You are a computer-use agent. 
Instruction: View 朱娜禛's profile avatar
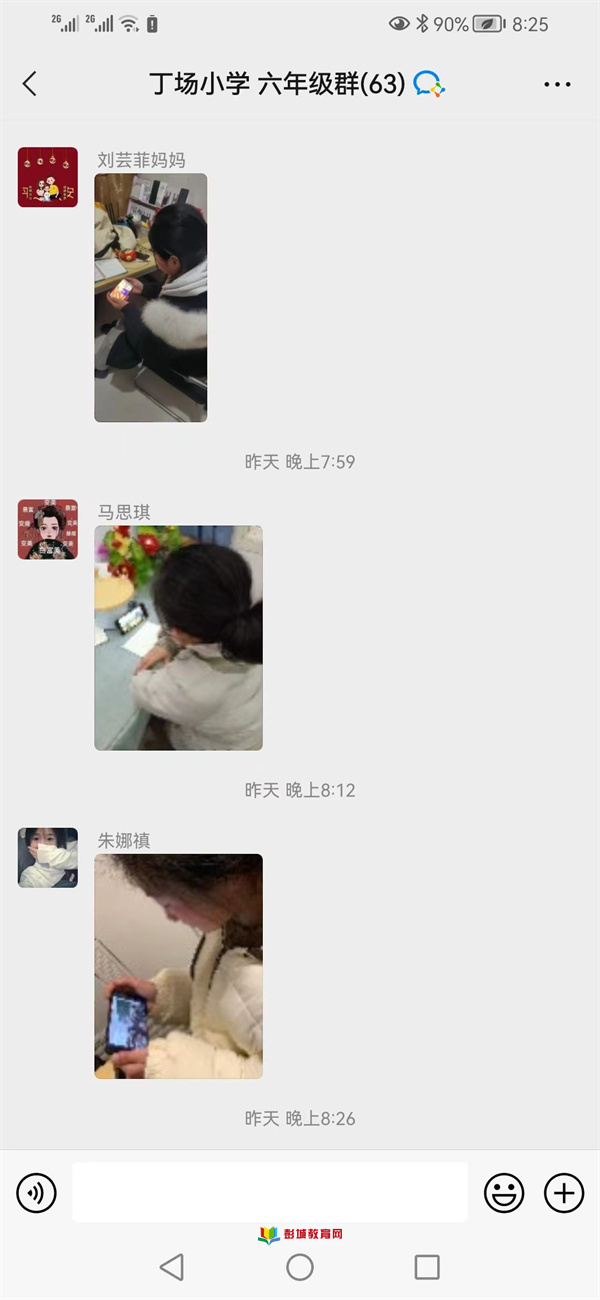pyautogui.click(x=48, y=858)
